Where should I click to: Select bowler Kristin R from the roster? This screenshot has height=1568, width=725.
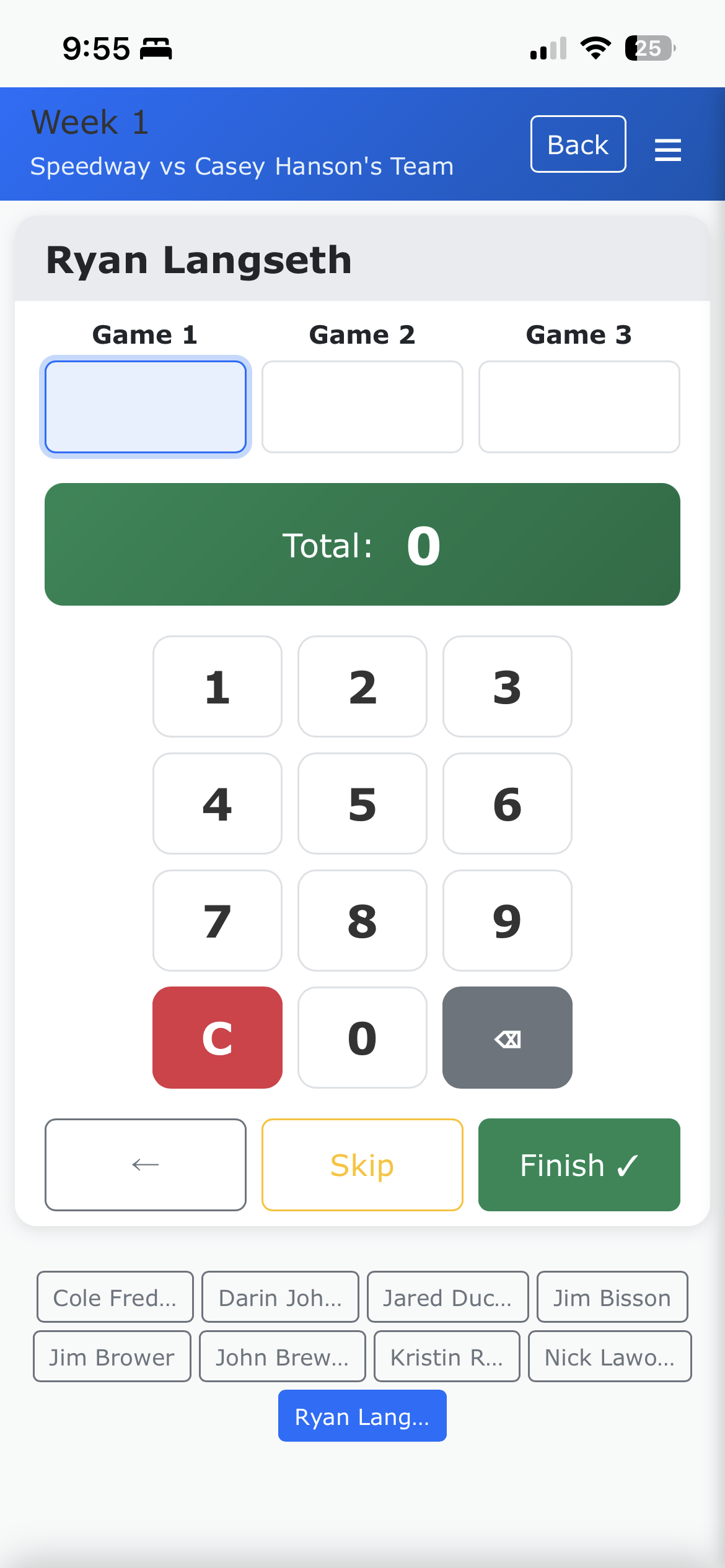coord(447,1356)
